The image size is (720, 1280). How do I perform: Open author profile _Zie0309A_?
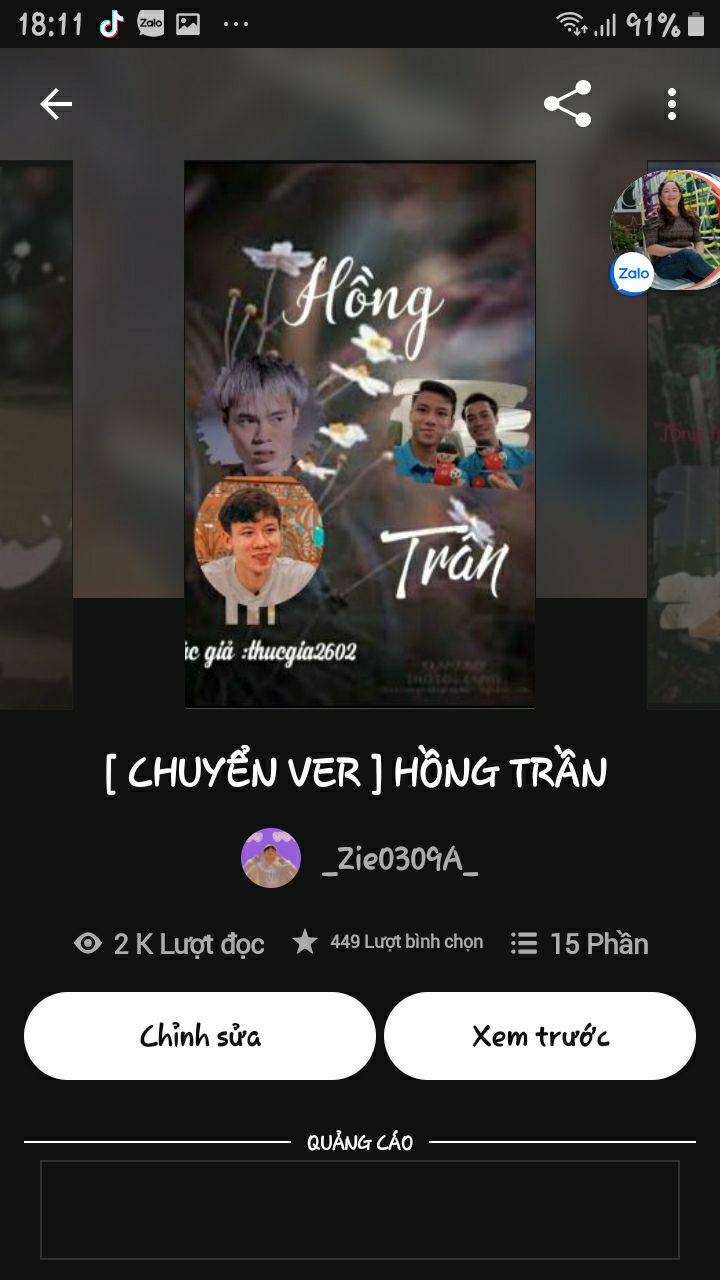tap(400, 858)
